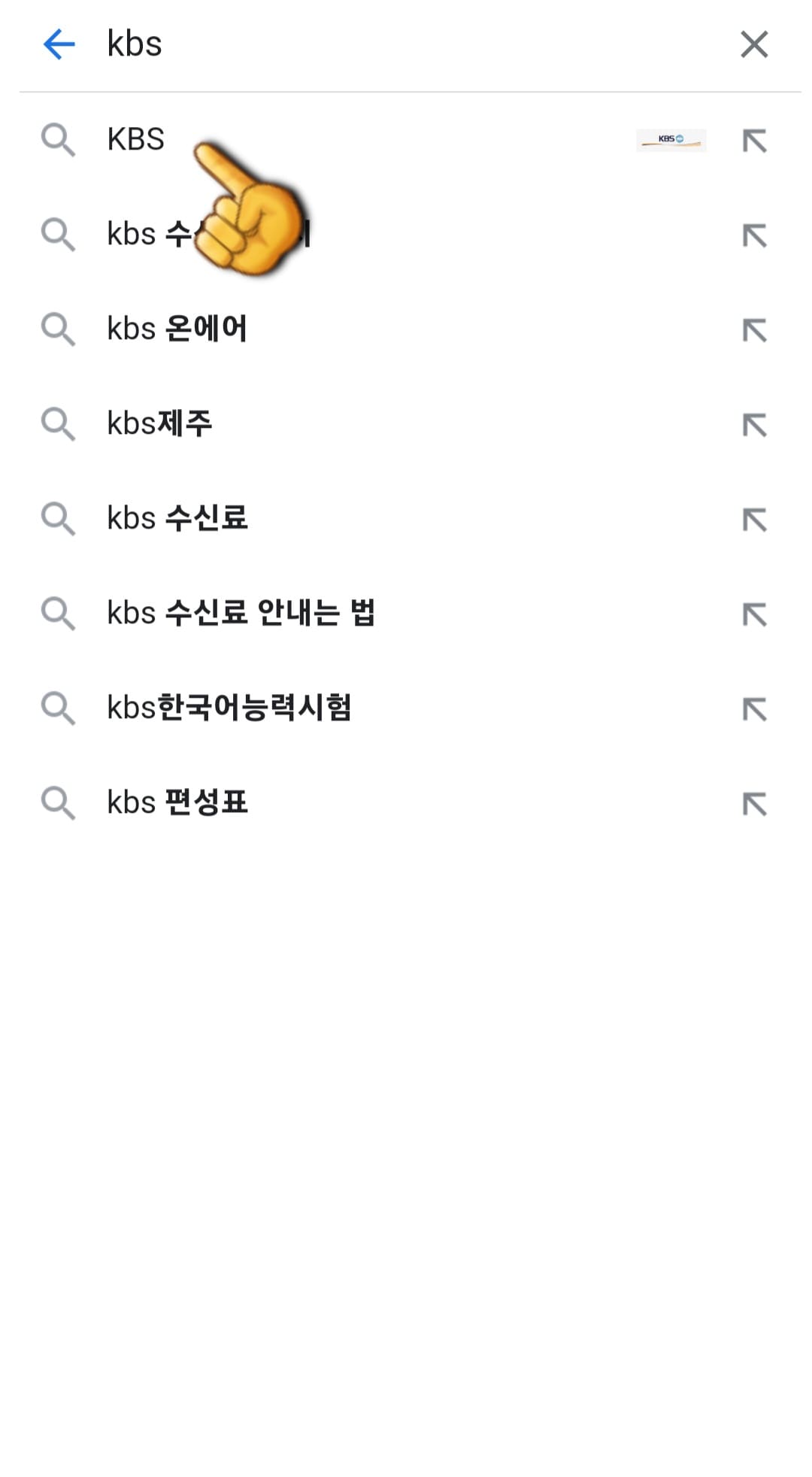
Task: Tap the KBS logo thumbnail
Action: click(671, 140)
